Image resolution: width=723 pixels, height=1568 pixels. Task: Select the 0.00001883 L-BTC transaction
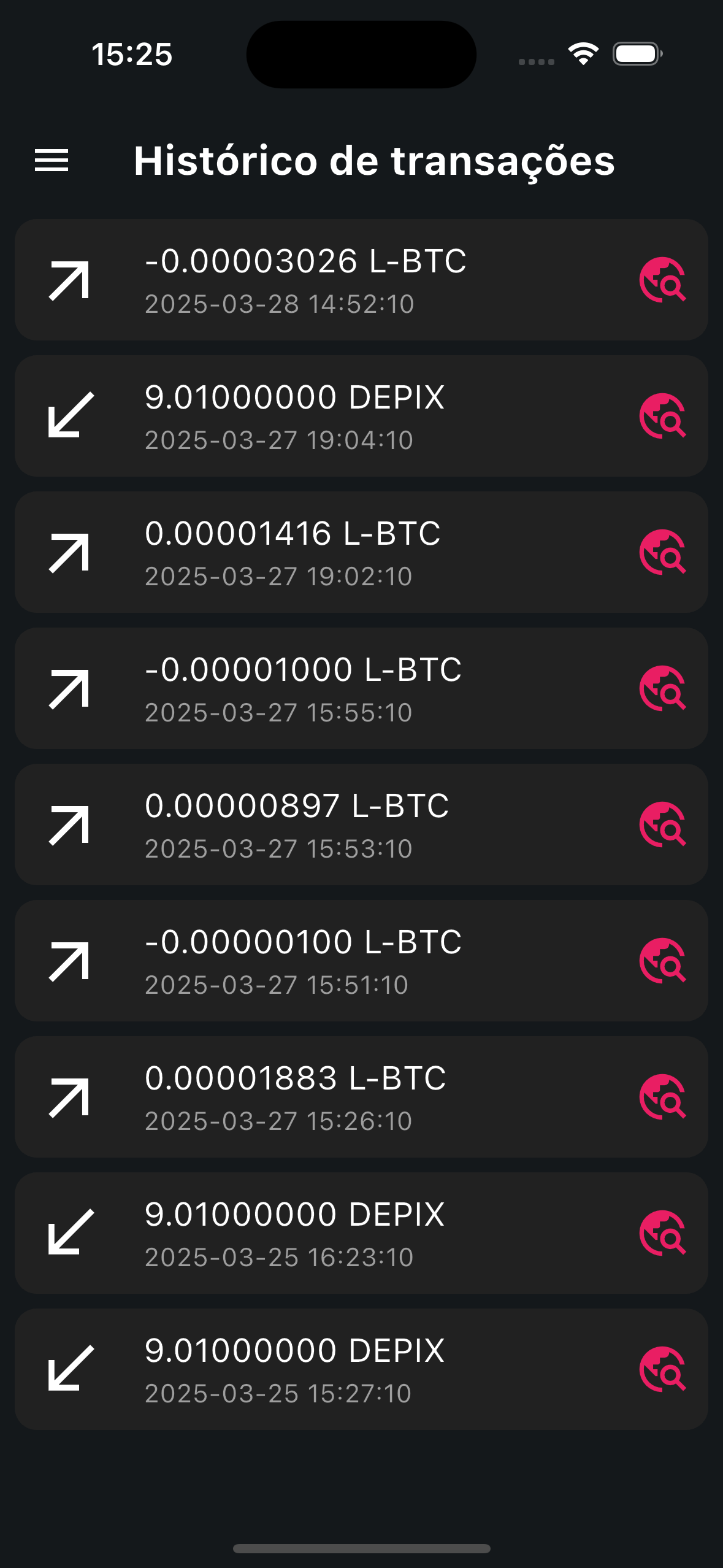[x=361, y=1097]
